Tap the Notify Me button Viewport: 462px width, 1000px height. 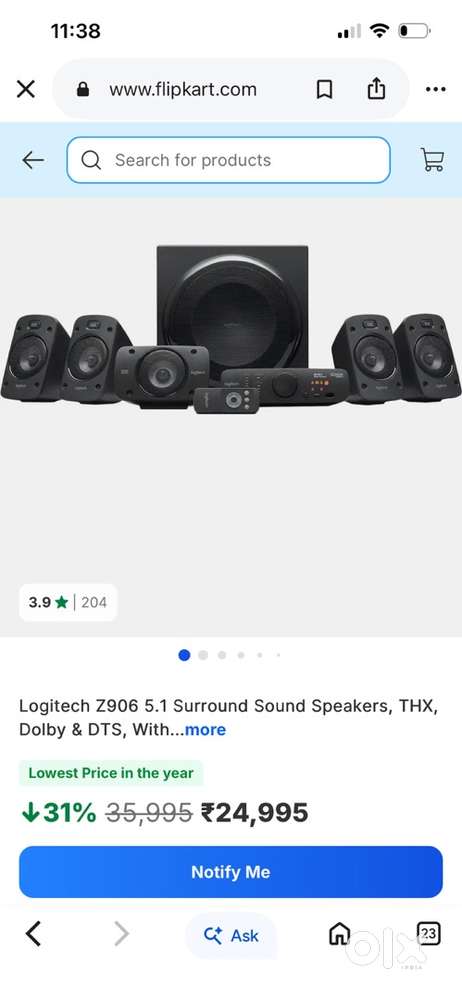pyautogui.click(x=231, y=872)
